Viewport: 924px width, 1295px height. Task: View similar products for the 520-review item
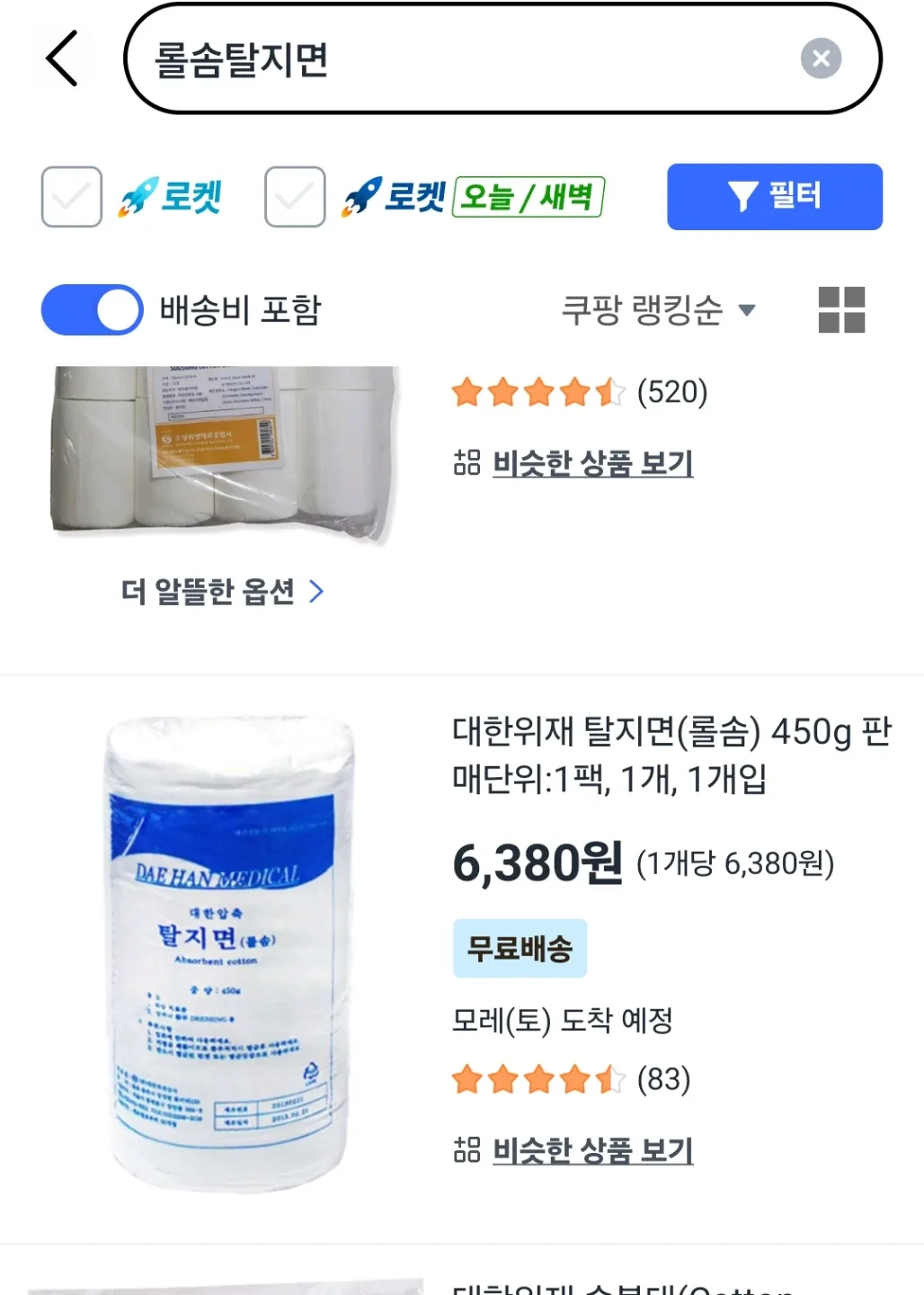[x=592, y=463]
